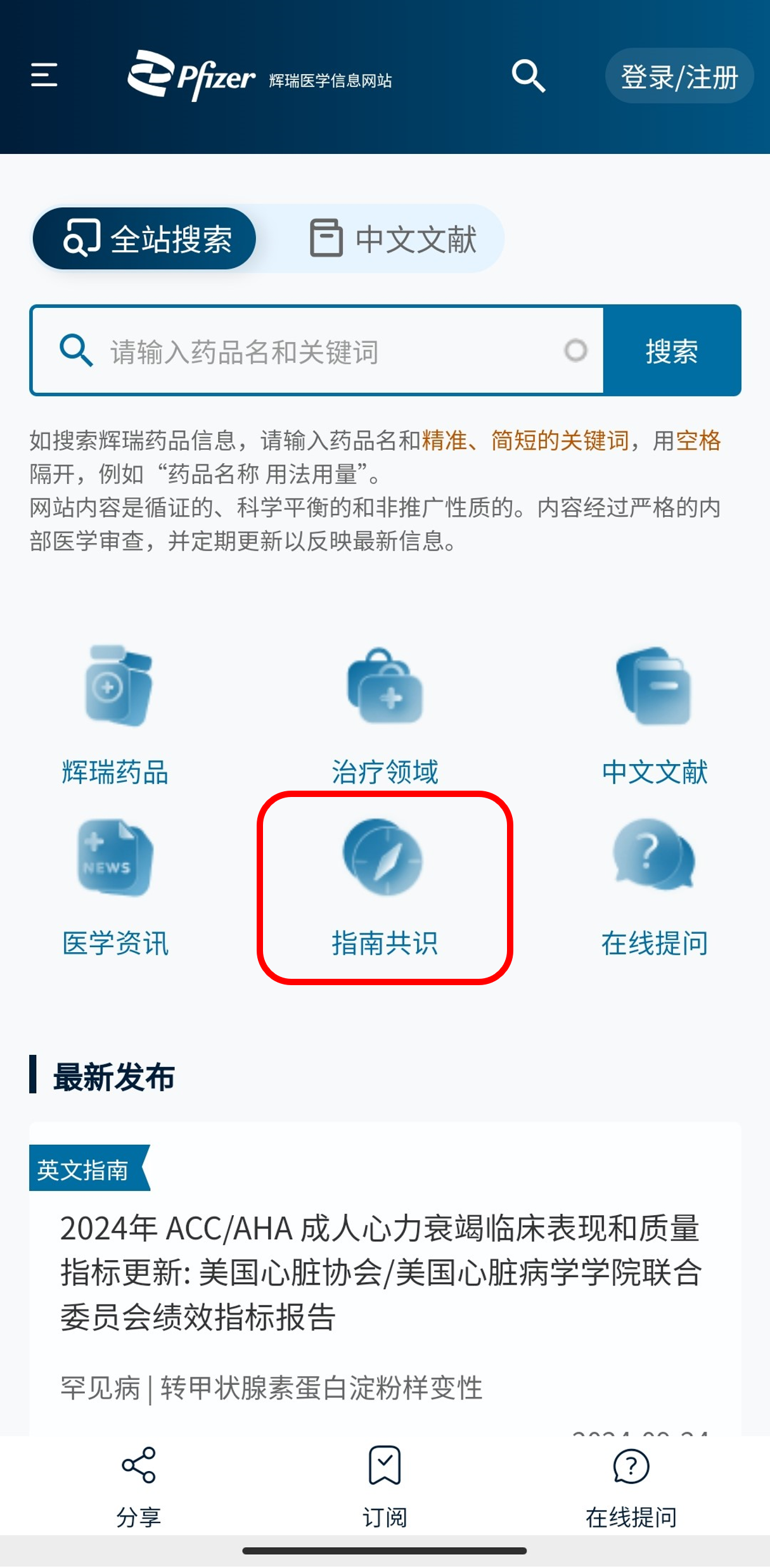Image resolution: width=770 pixels, height=1568 pixels.
Task: Open 在线提问 grid item with chat icon
Action: coord(654,887)
